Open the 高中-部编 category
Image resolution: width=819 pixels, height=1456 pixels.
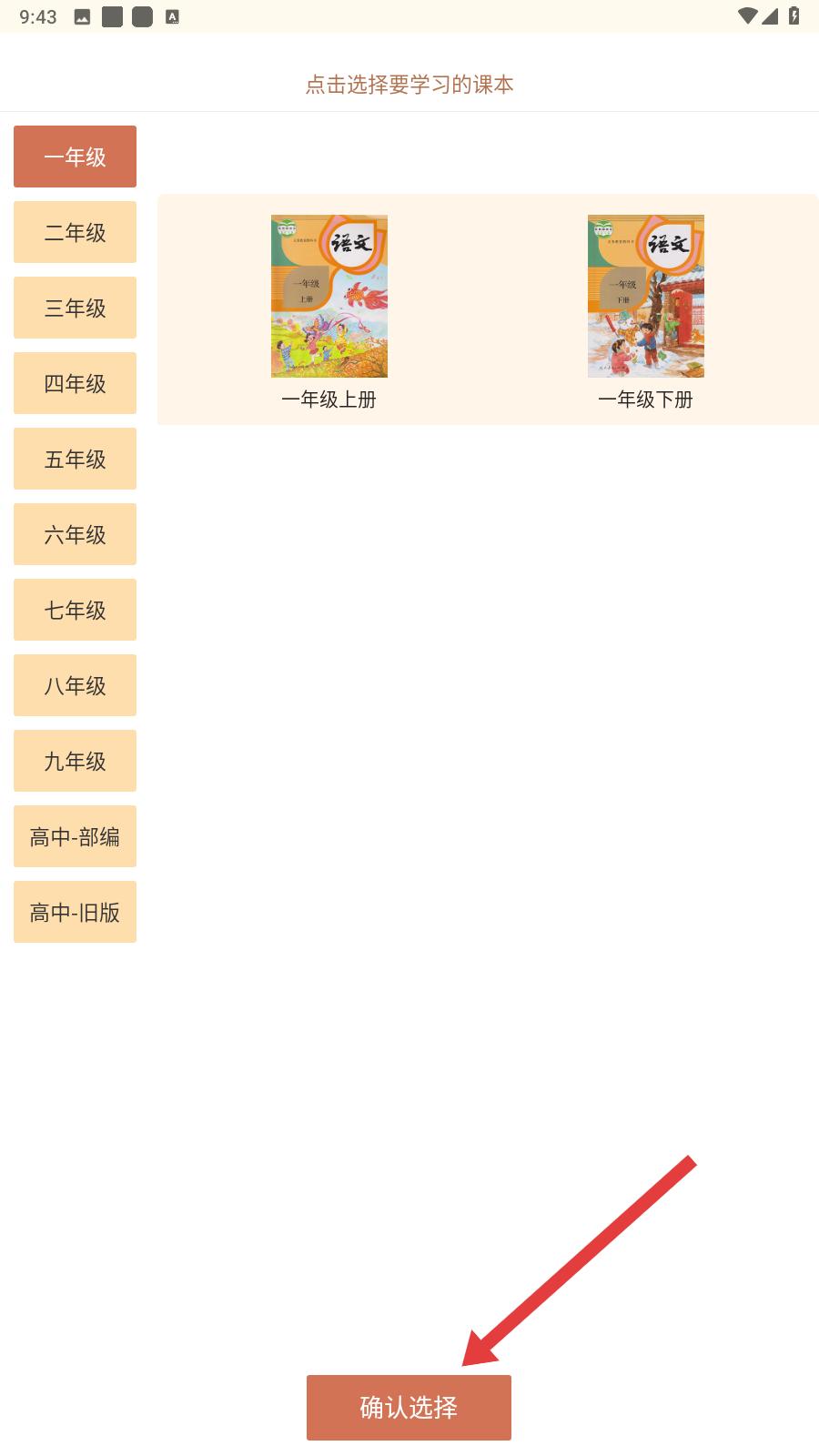(75, 836)
